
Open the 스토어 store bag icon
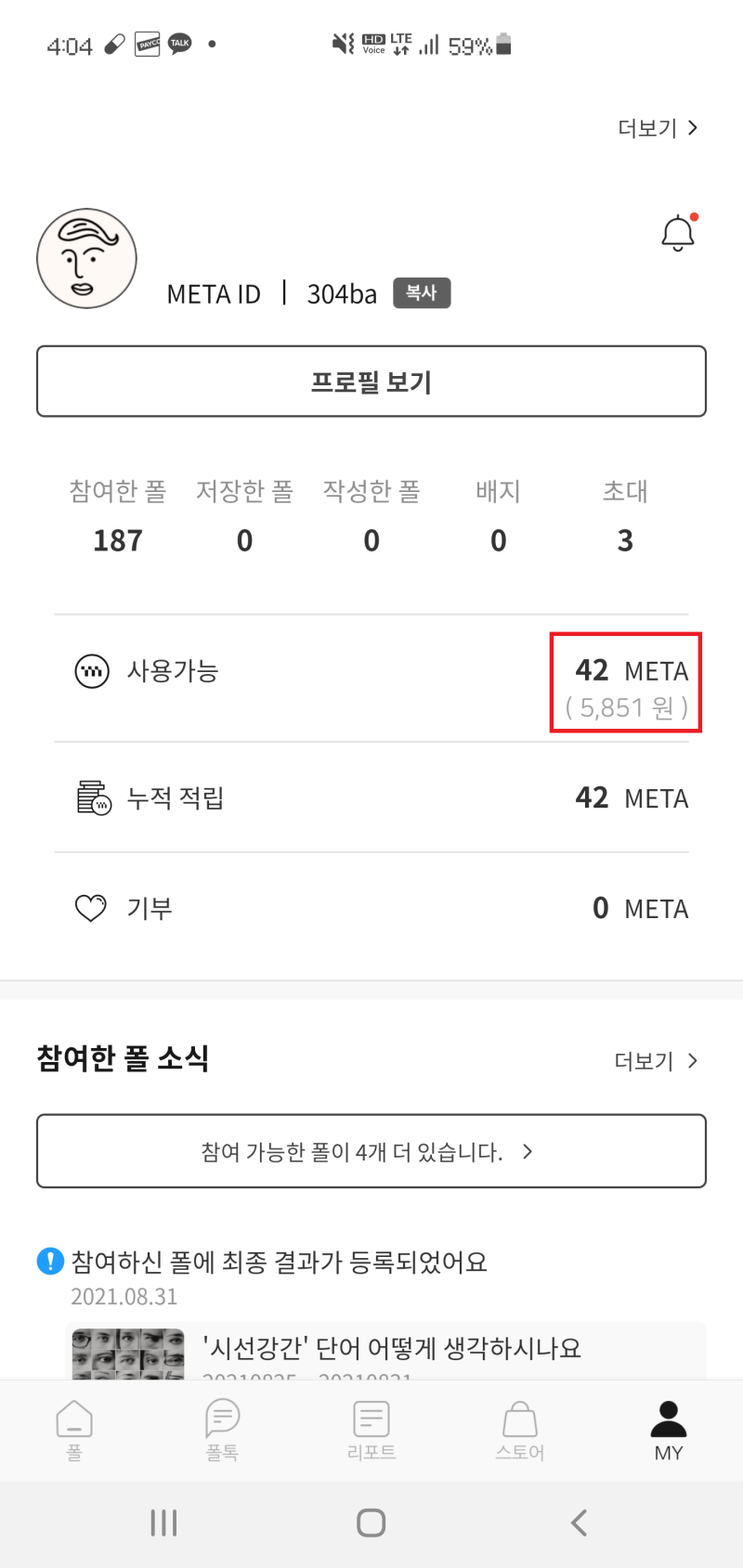pos(519,1428)
